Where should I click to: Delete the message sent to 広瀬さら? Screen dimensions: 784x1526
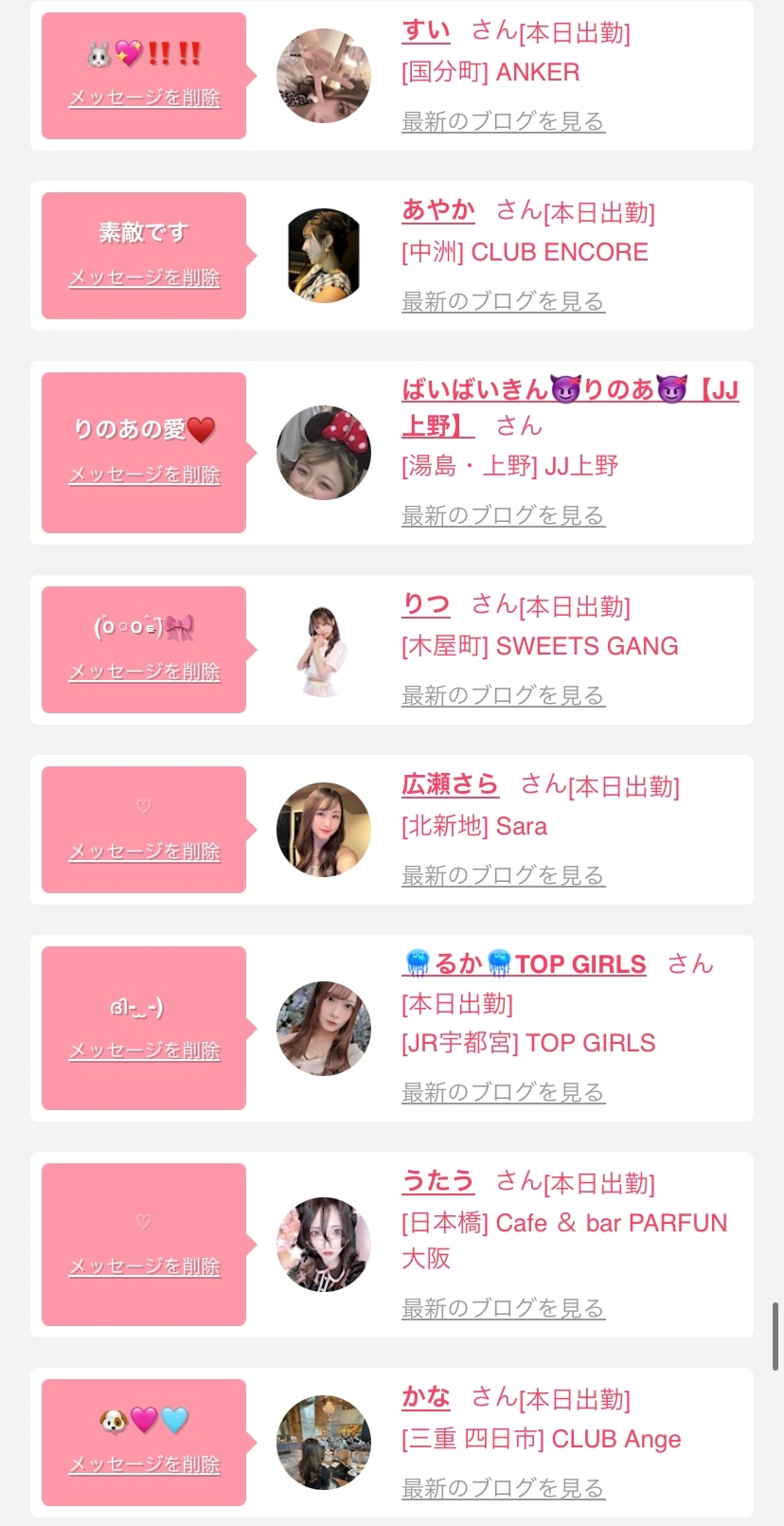click(144, 852)
